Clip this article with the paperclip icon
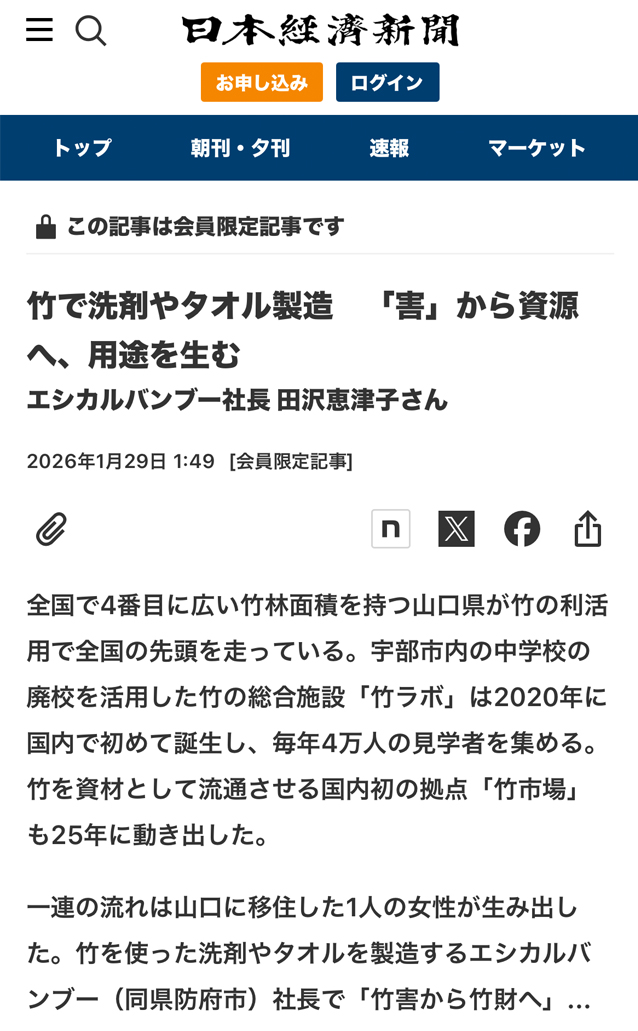The image size is (638, 1031). coord(51,528)
